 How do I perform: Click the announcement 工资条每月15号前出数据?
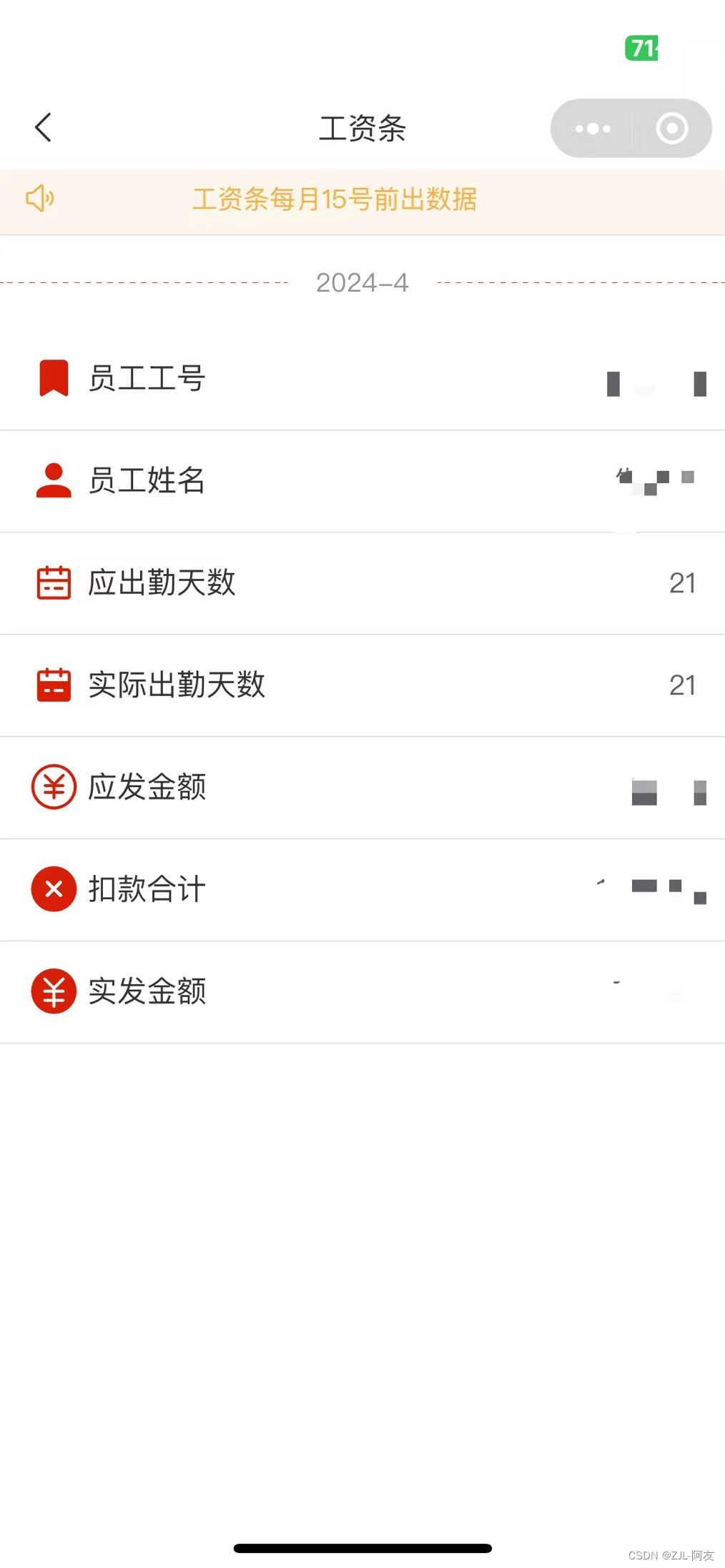pyautogui.click(x=336, y=201)
